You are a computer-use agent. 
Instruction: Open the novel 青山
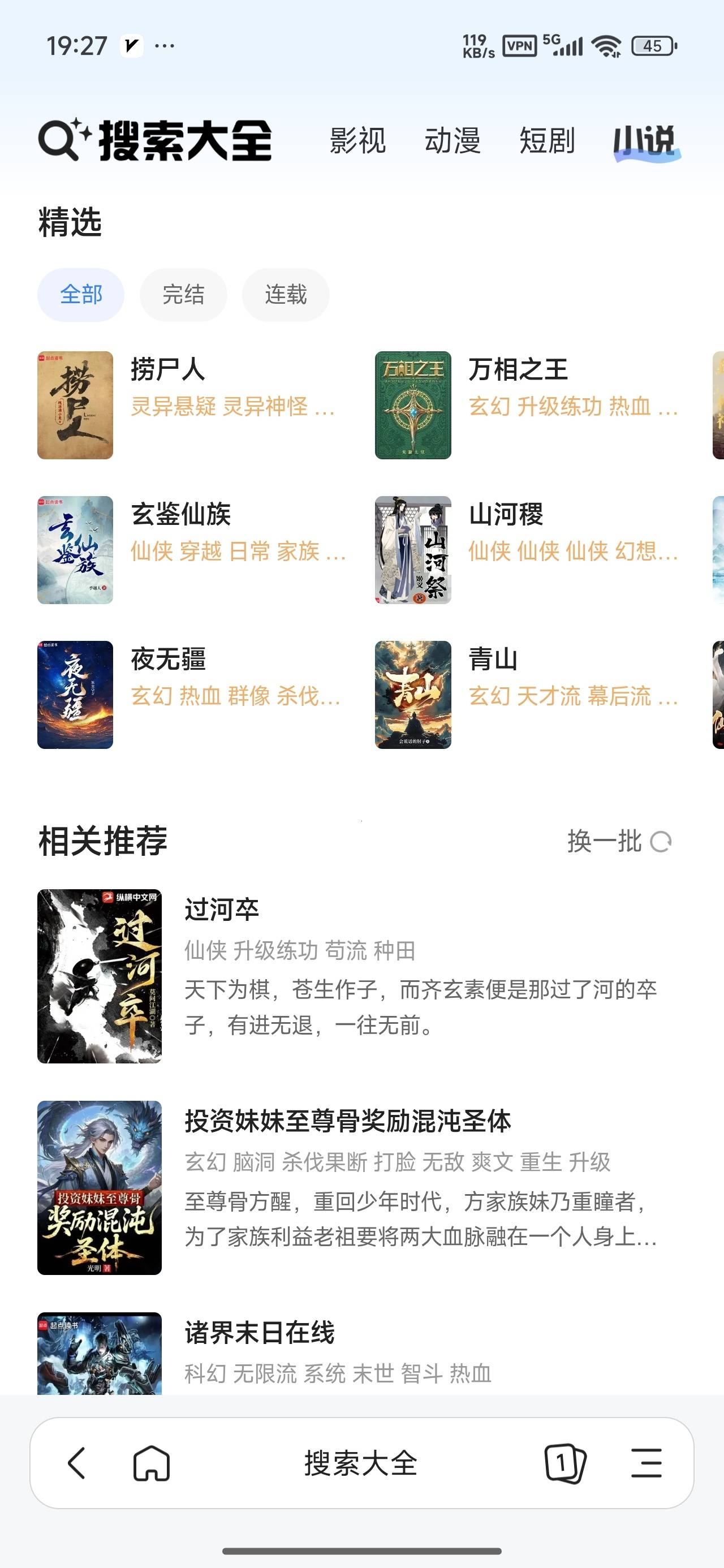click(x=527, y=695)
